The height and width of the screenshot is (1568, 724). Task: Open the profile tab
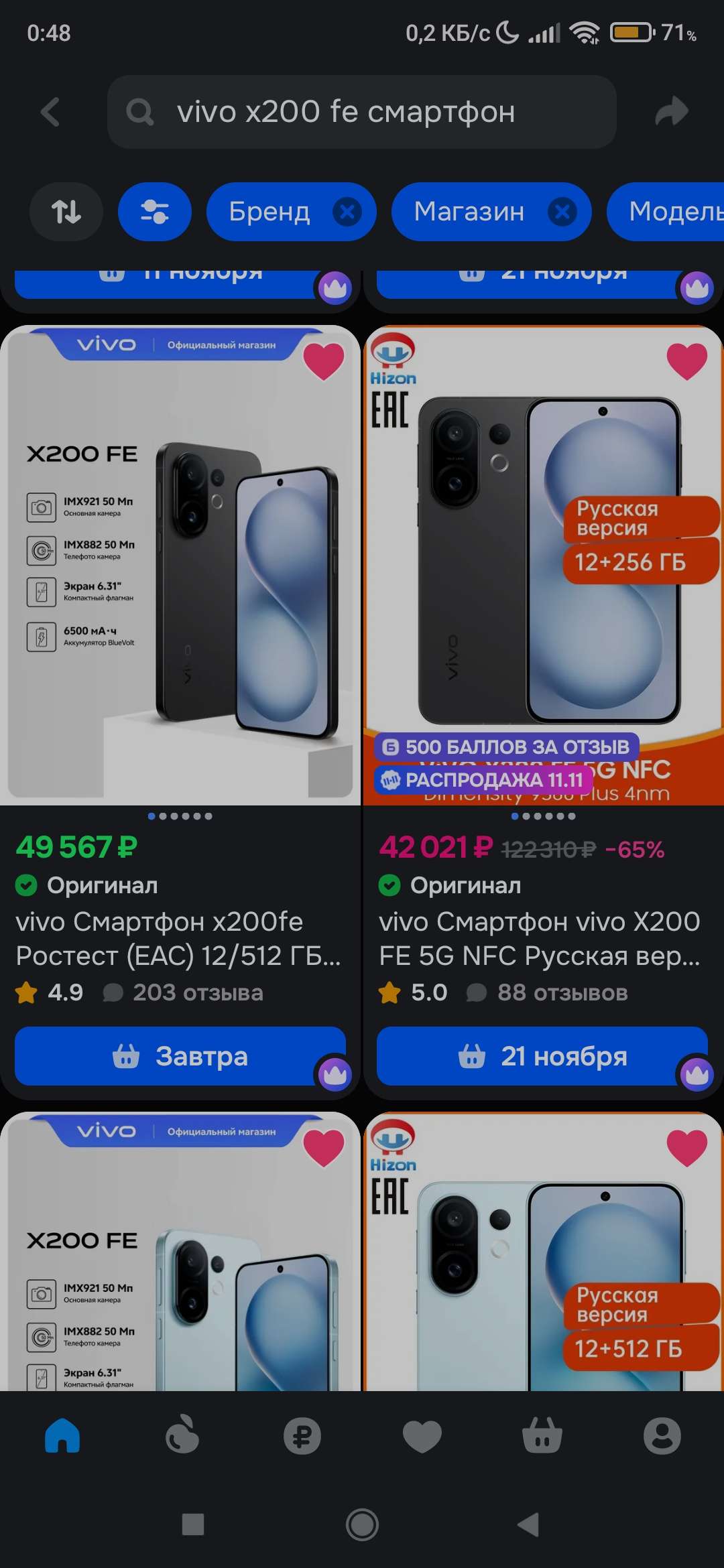662,1437
